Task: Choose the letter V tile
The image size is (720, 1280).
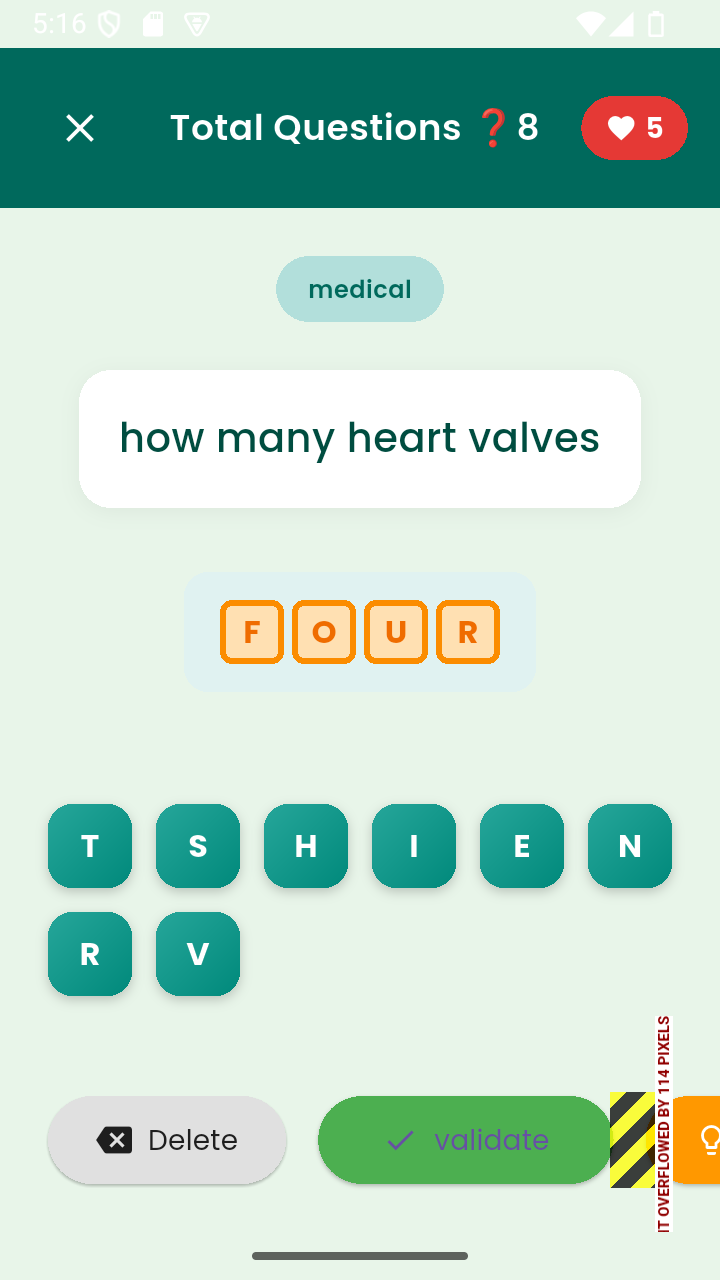Action: point(198,954)
